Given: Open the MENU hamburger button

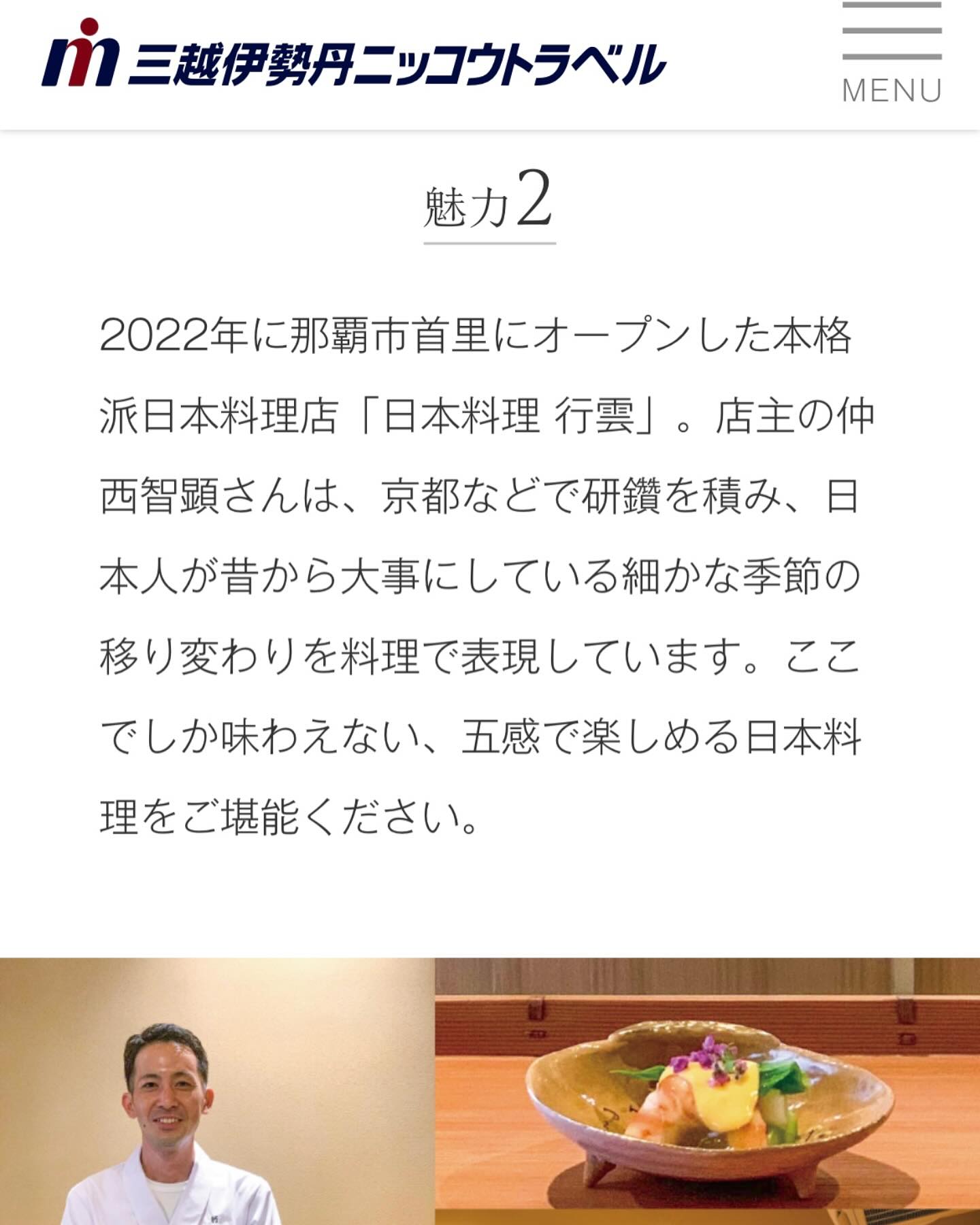Looking at the screenshot, I should (892, 53).
